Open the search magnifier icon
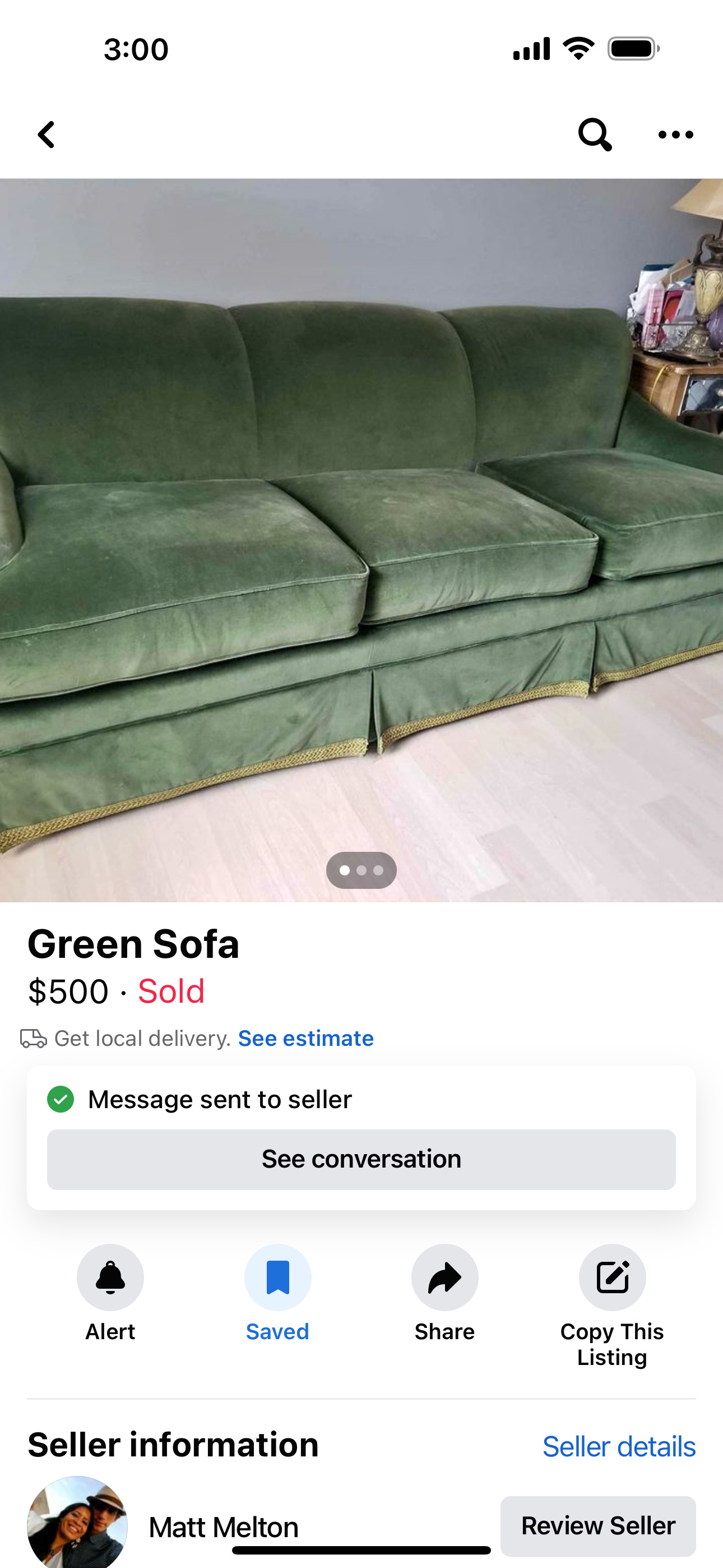 (595, 135)
